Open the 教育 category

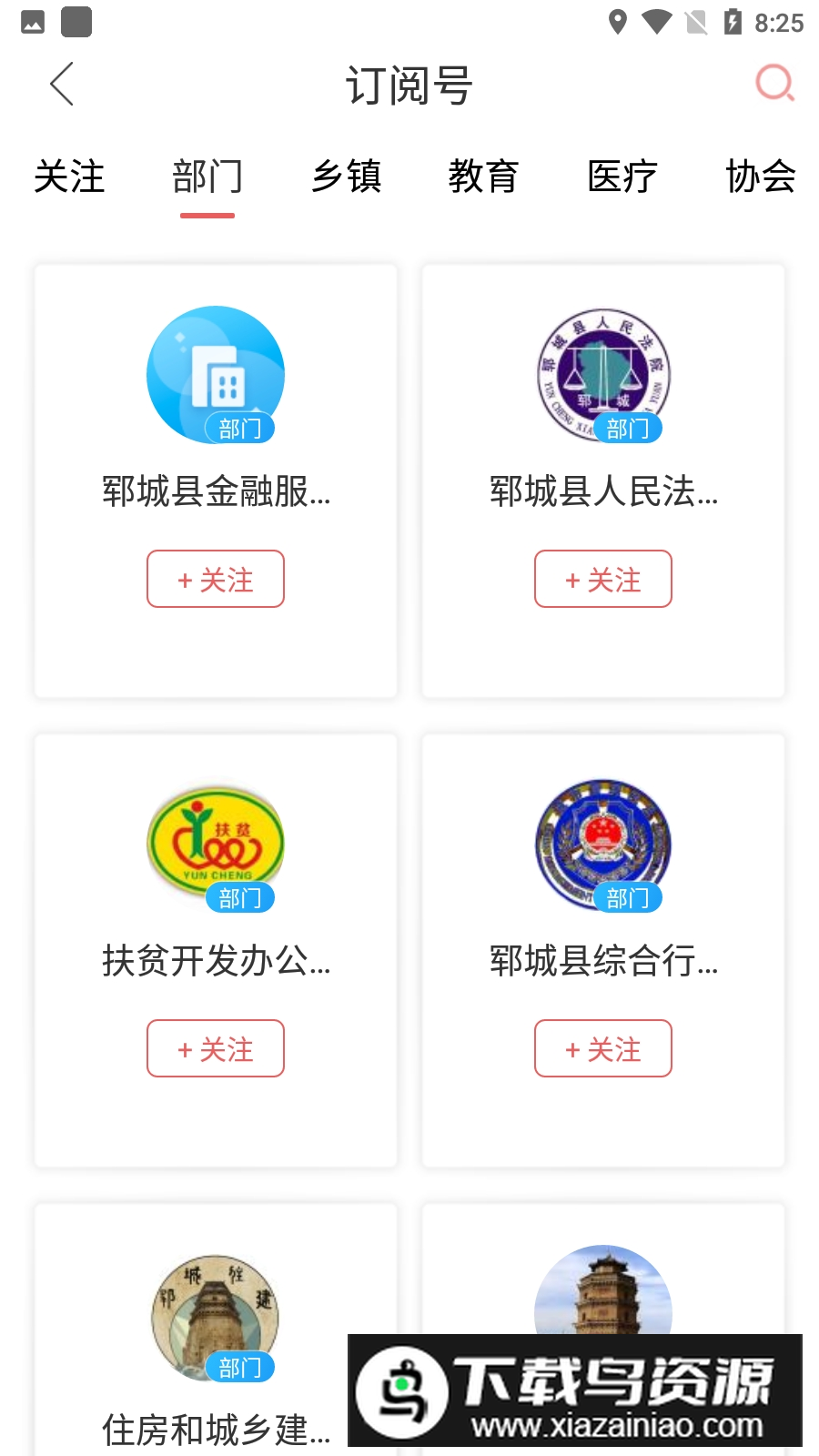(x=485, y=177)
